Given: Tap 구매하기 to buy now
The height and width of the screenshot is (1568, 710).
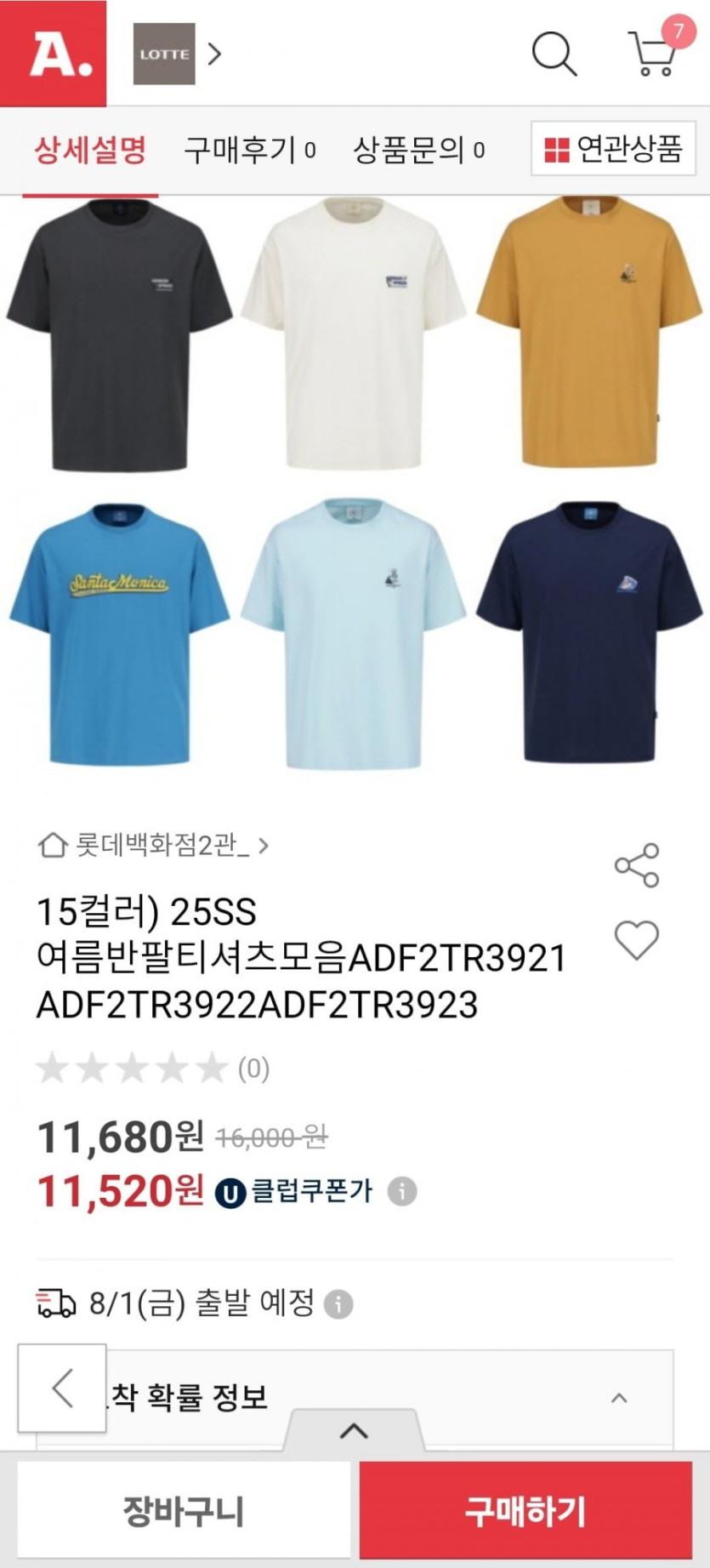Looking at the screenshot, I should pos(525,1511).
